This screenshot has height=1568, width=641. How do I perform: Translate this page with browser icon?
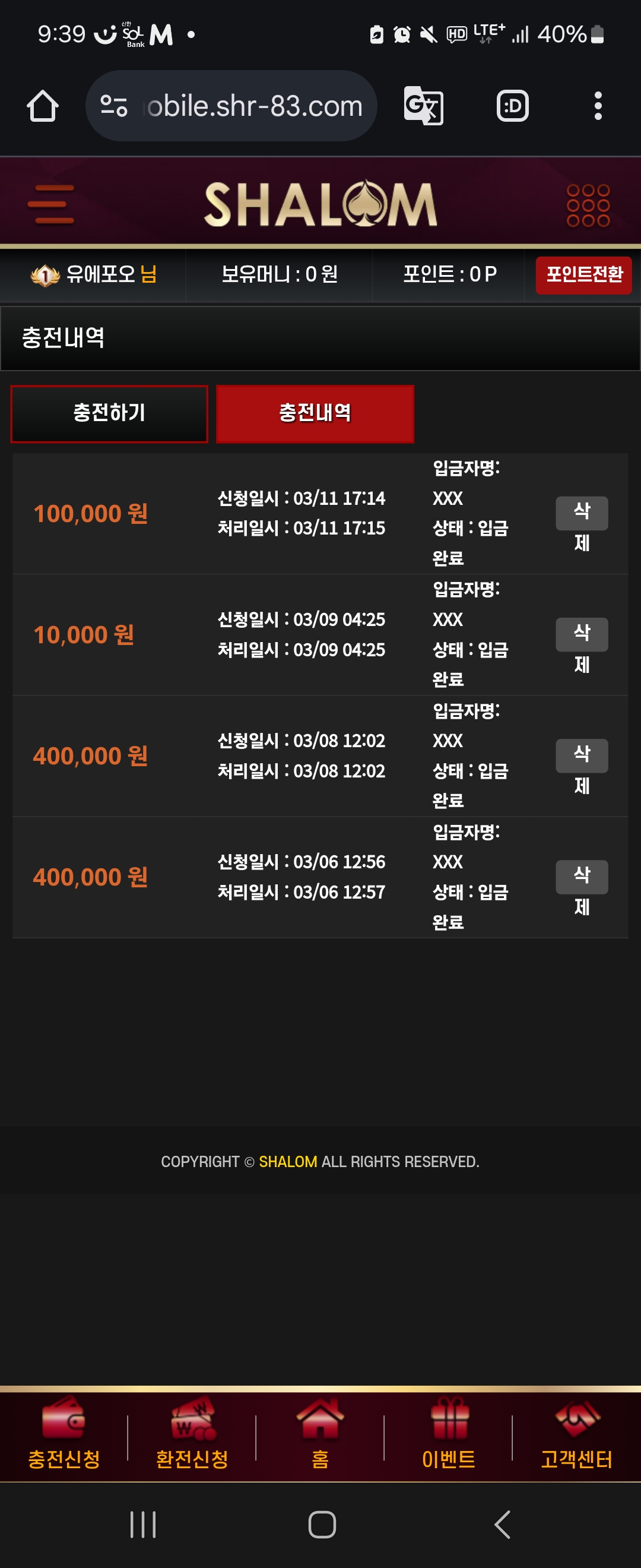(423, 106)
